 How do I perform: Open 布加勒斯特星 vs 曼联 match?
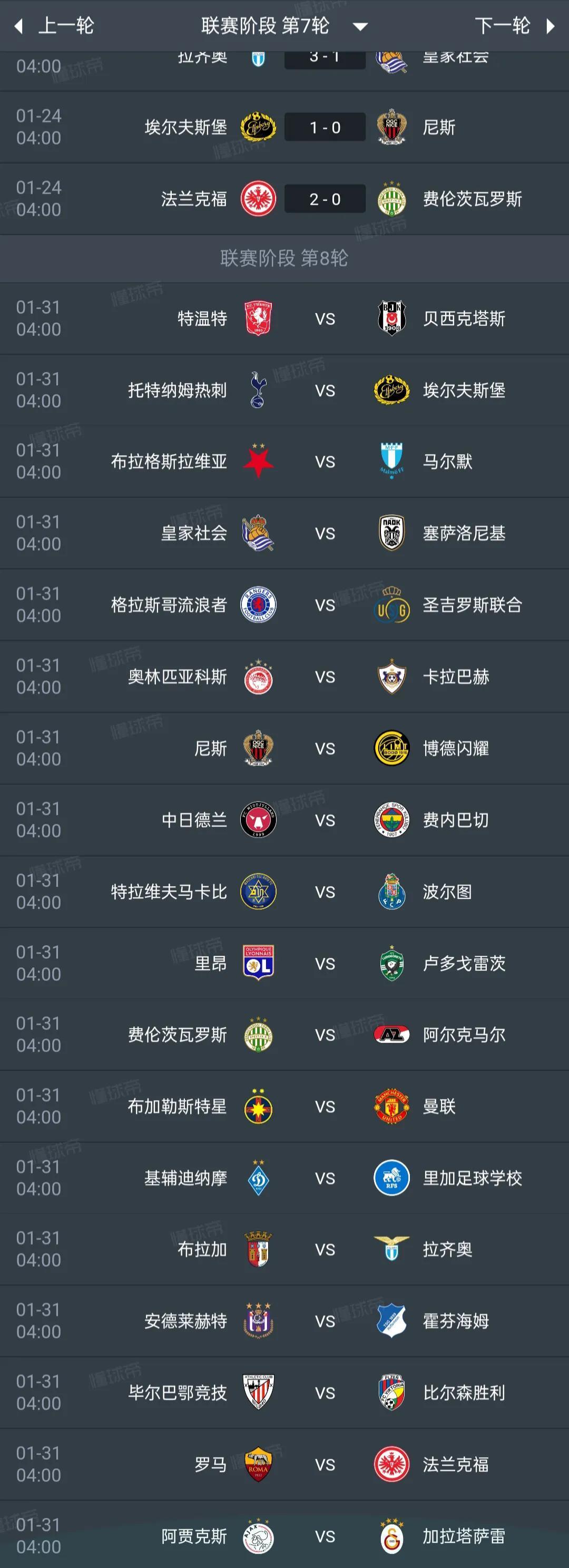pos(325,1106)
